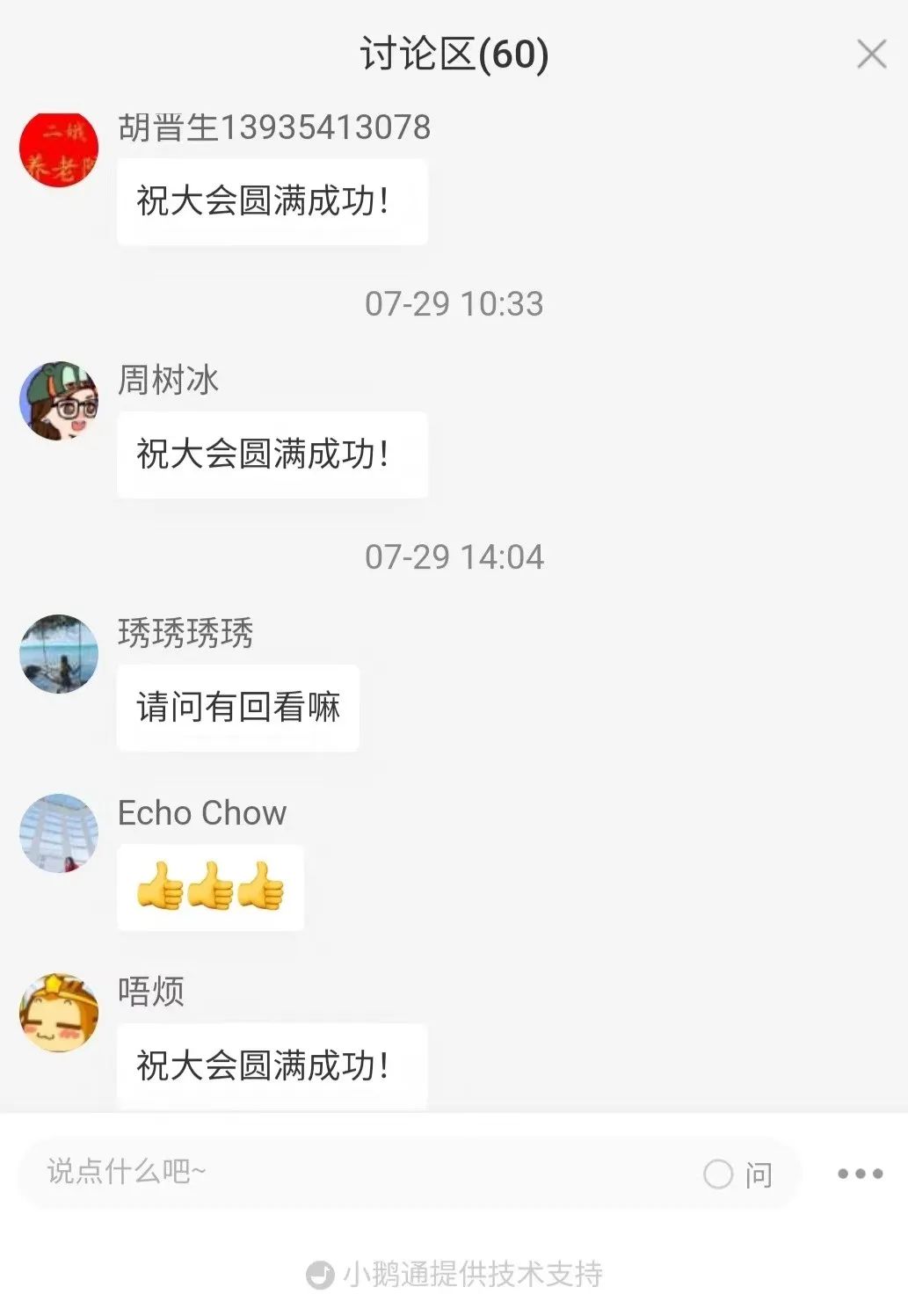This screenshot has height=1316, width=908.
Task: Tap the comment input field
Action: [352, 1172]
